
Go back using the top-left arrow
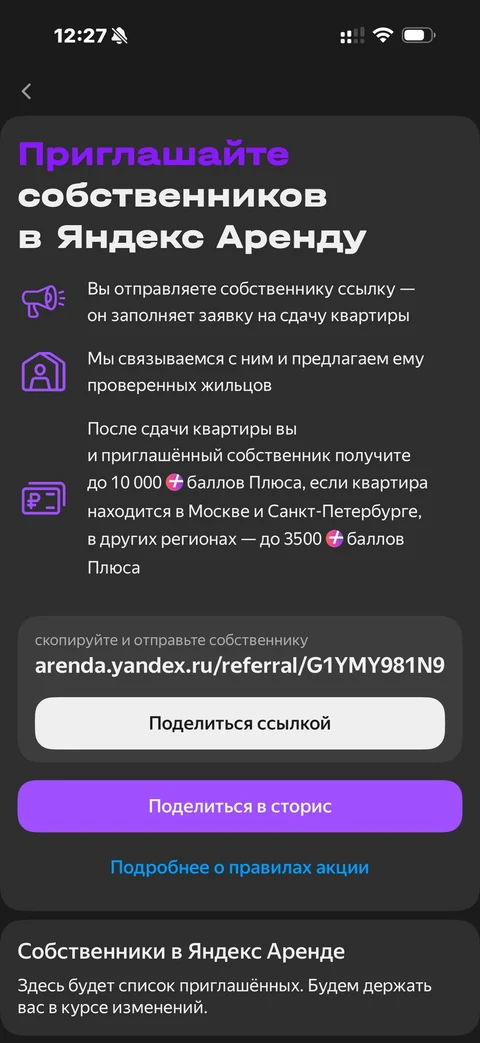[27, 92]
